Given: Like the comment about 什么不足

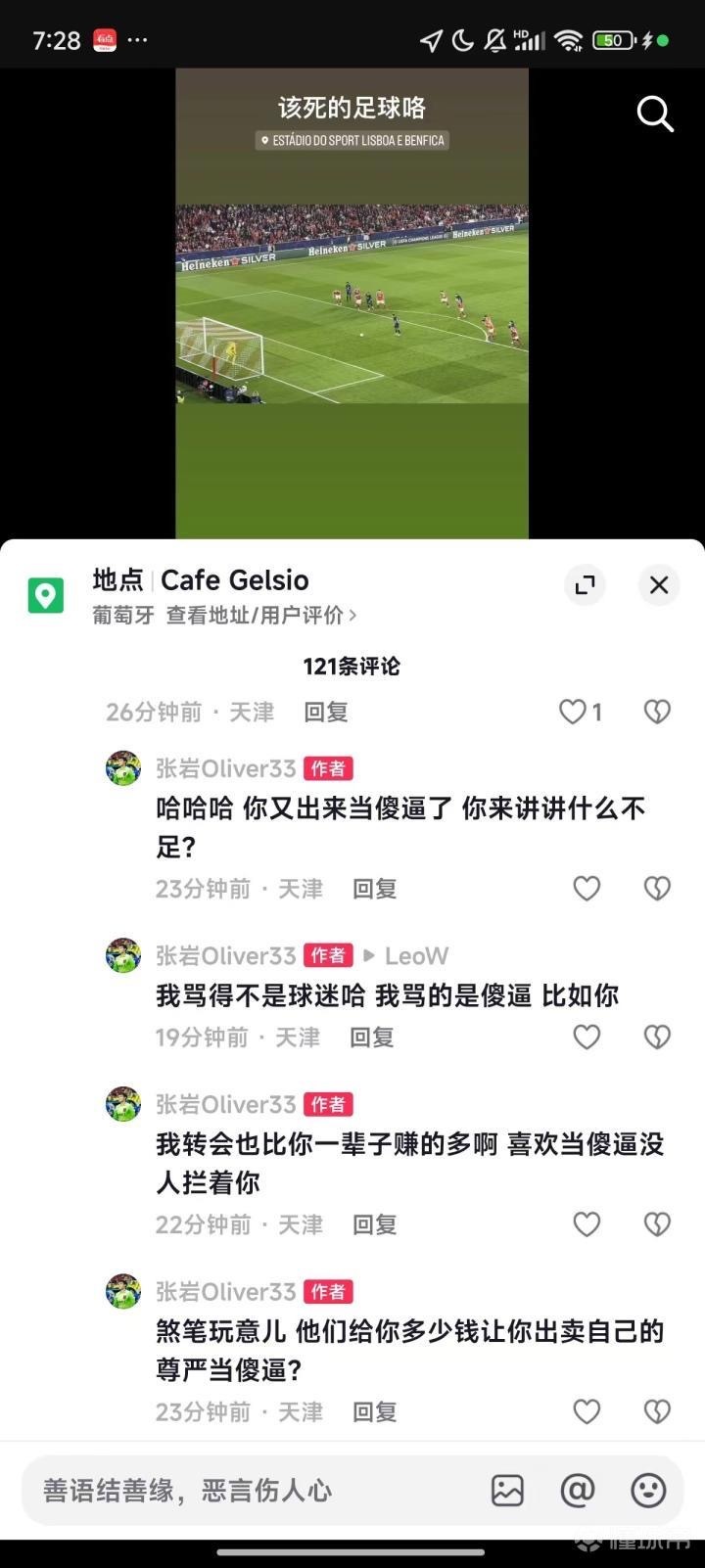Looking at the screenshot, I should pos(587,889).
